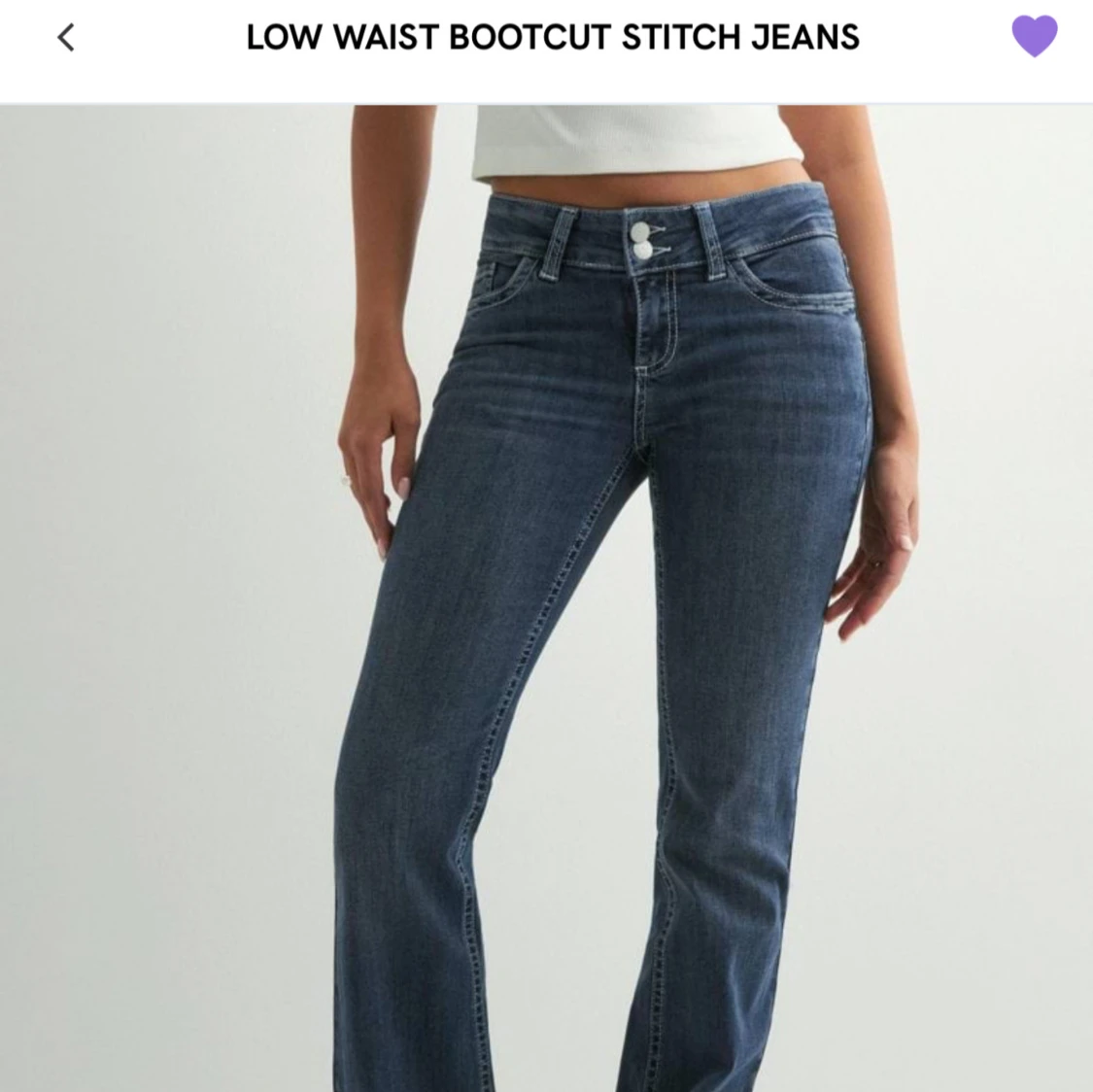This screenshot has height=1092, width=1093.
Task: Go back using the top-left arrow
Action: [x=65, y=38]
